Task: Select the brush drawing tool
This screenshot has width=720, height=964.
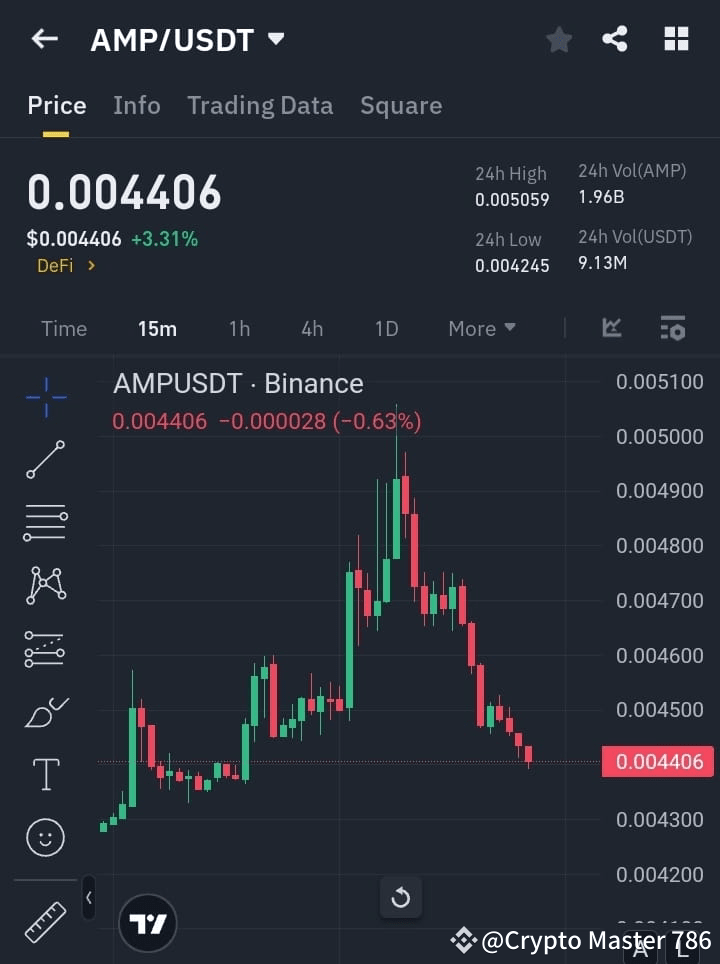Action: pos(45,711)
